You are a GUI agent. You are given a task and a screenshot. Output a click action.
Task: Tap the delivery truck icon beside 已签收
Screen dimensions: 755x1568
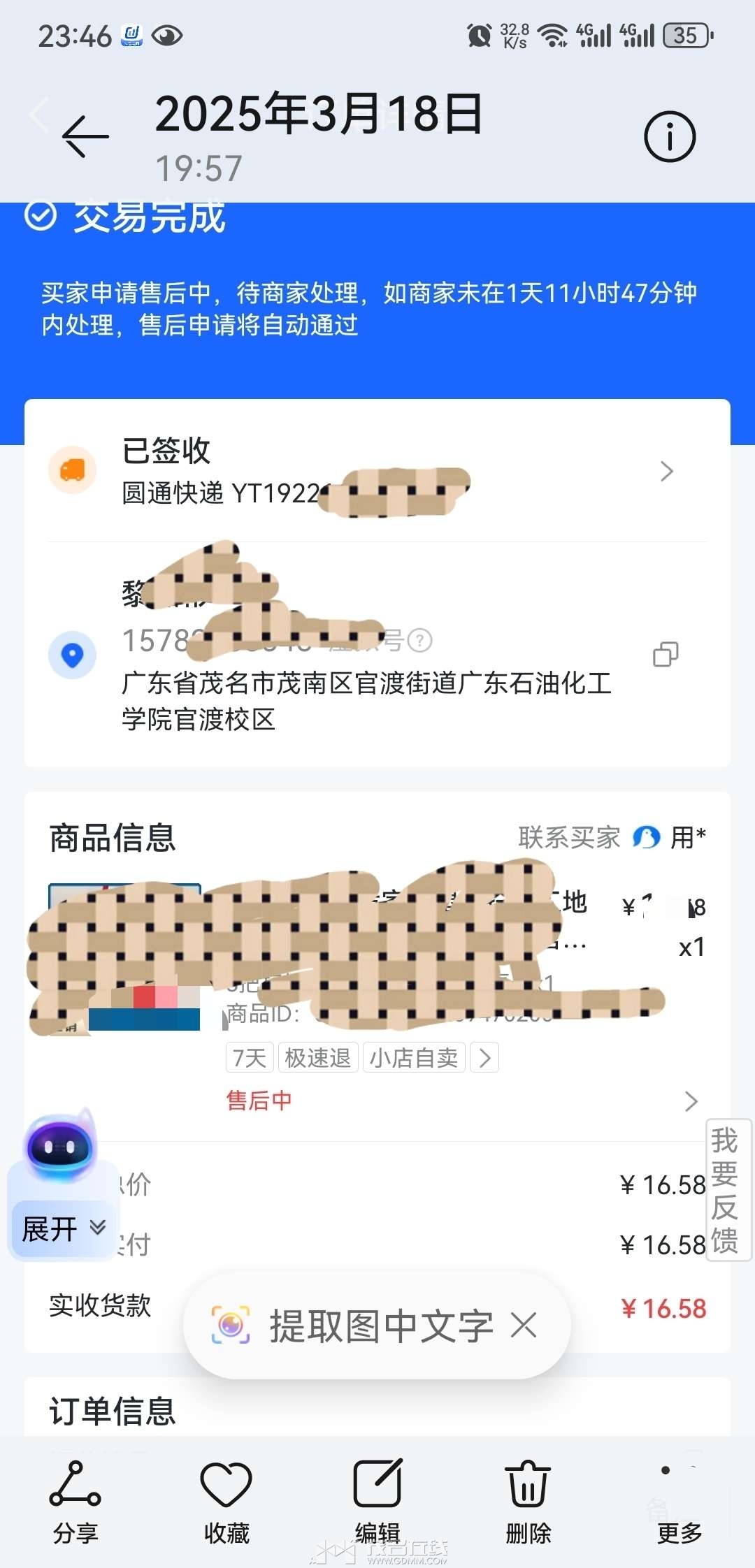[x=73, y=470]
